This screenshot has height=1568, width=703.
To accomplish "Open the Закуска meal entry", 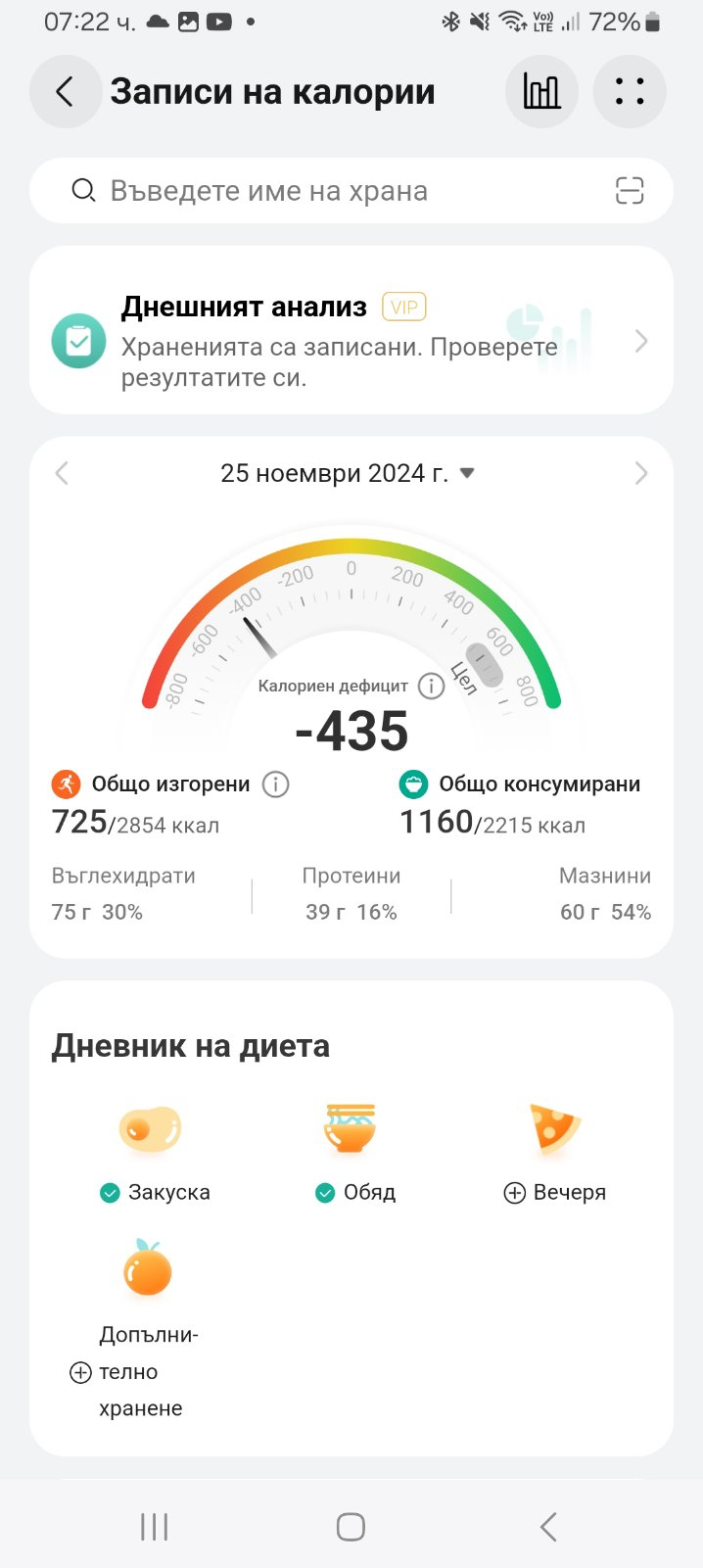I will pyautogui.click(x=150, y=1151).
